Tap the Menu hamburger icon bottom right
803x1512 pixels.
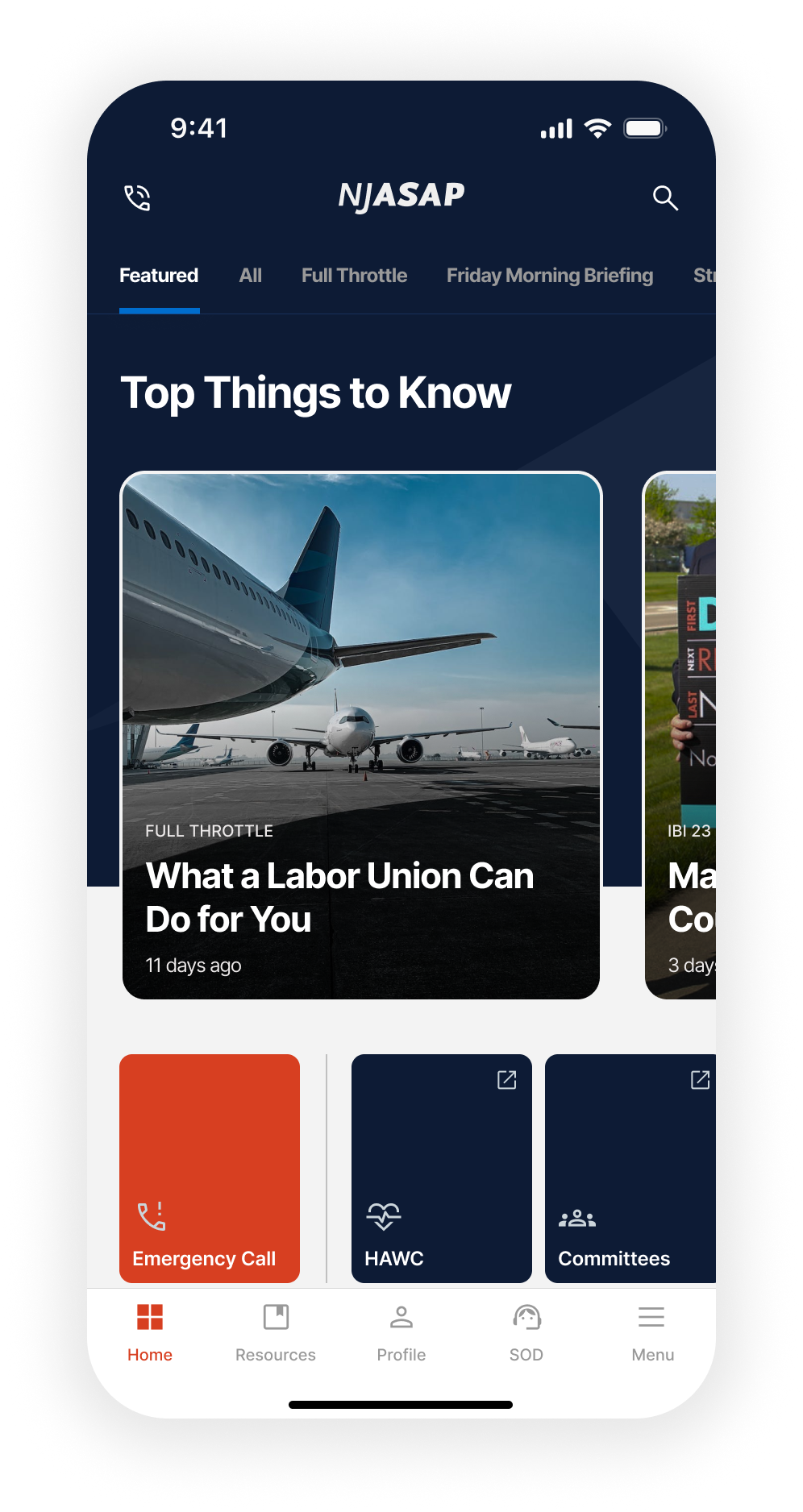[651, 1317]
